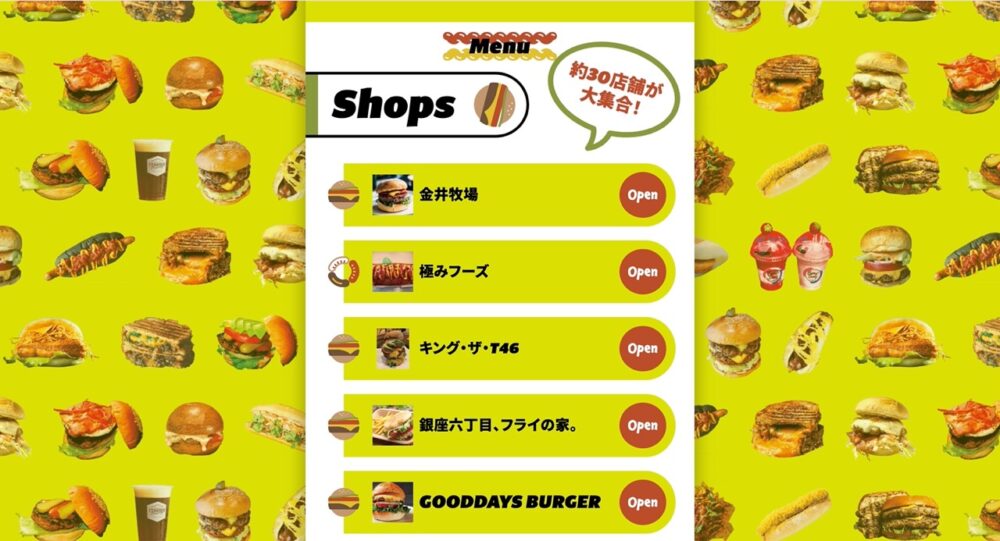Open the Menu button at the top

499,46
